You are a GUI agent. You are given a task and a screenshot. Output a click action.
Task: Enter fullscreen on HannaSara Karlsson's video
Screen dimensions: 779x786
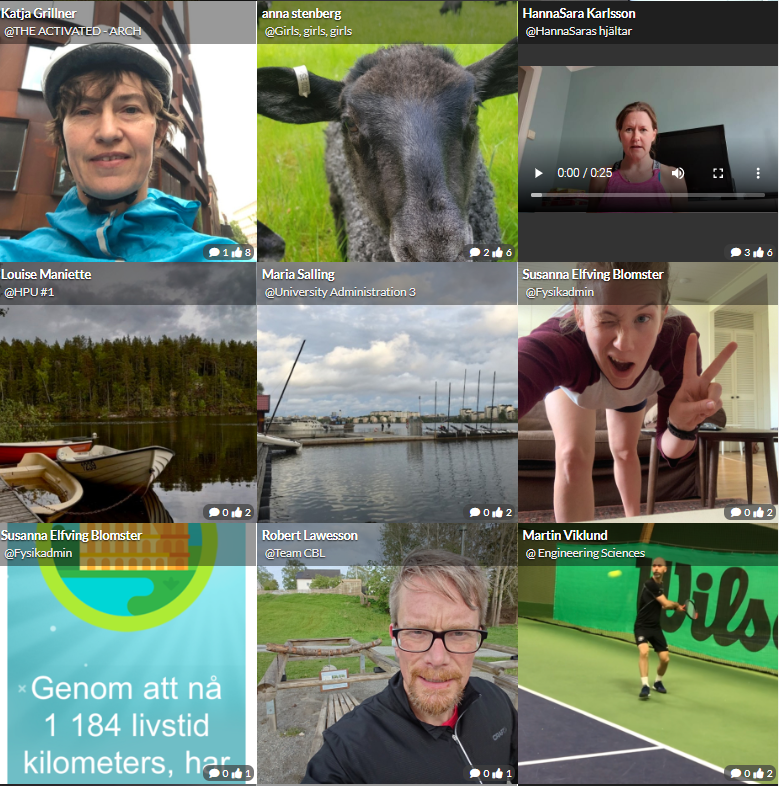(x=718, y=172)
